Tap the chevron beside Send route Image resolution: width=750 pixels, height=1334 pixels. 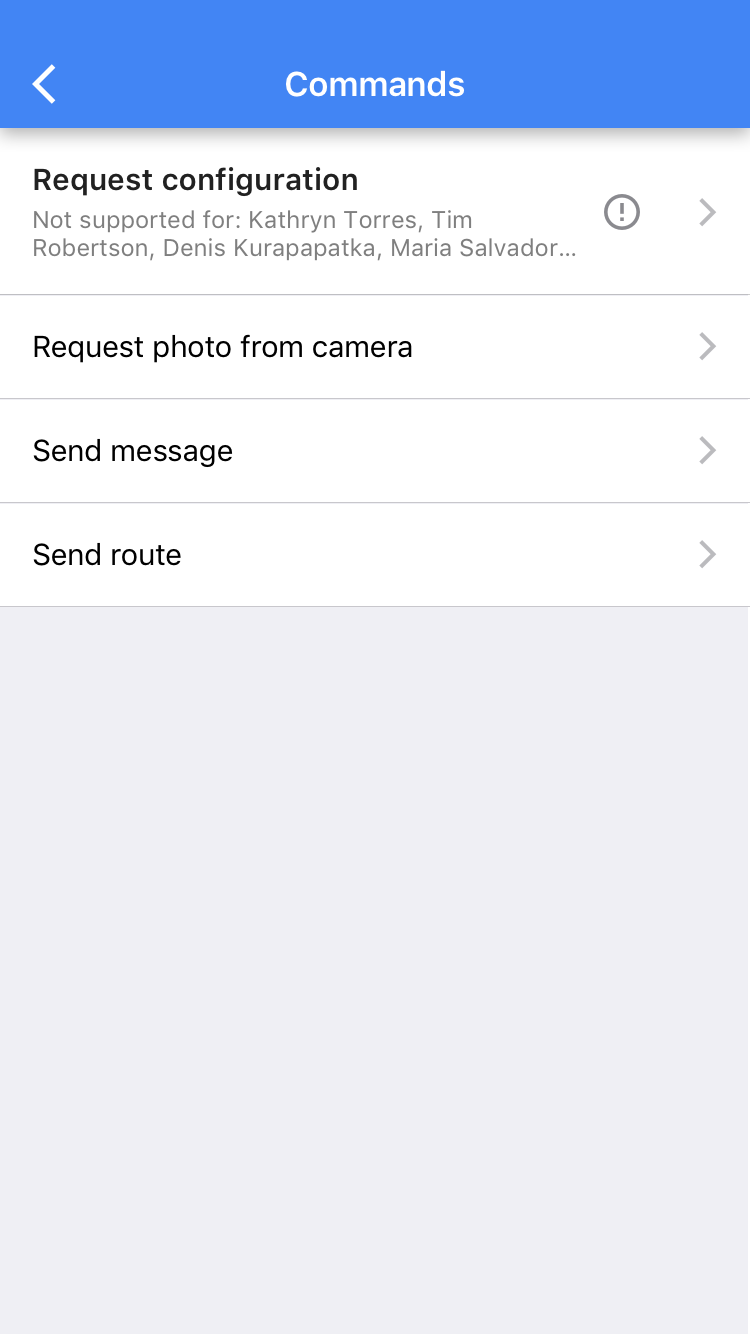coord(707,554)
